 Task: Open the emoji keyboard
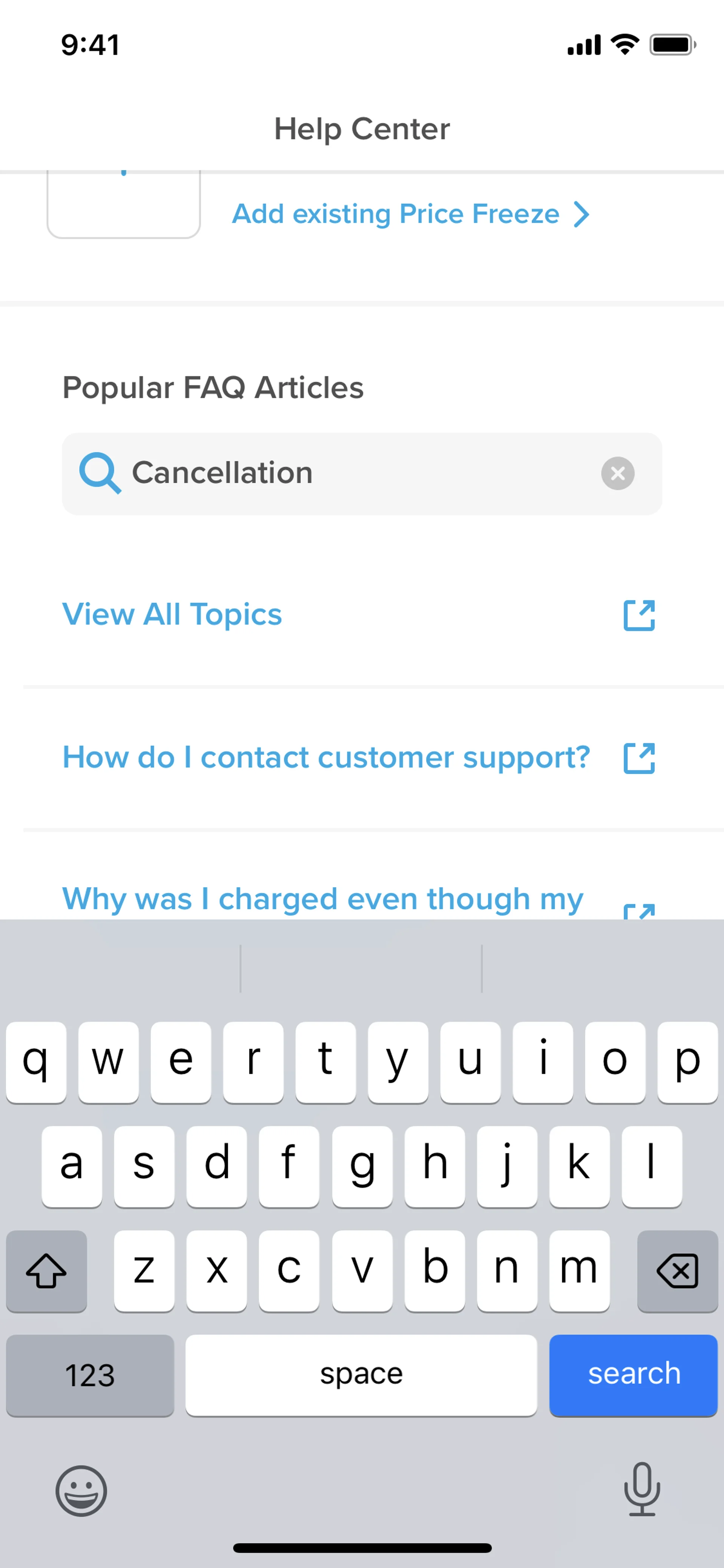point(81,1490)
